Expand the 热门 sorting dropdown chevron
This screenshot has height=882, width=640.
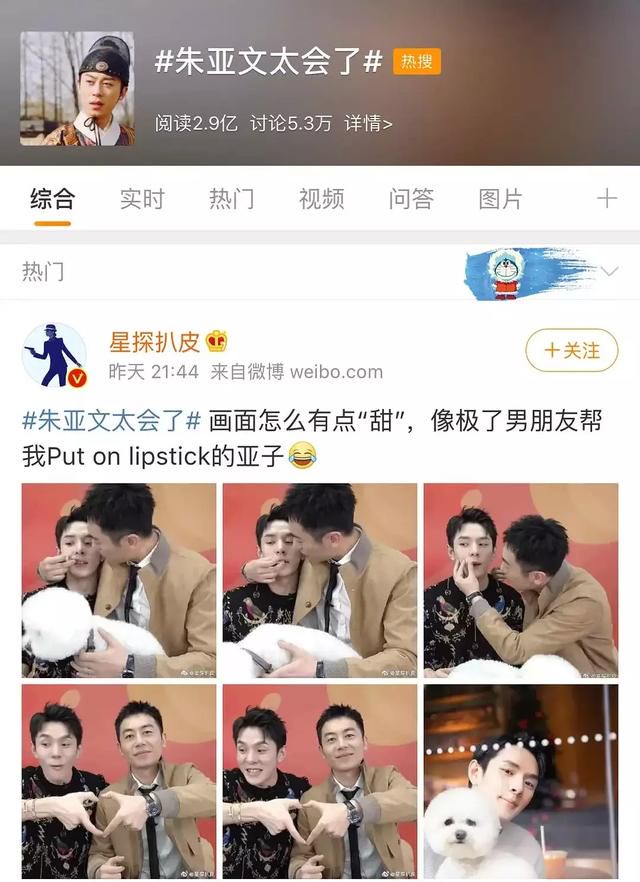[x=609, y=272]
